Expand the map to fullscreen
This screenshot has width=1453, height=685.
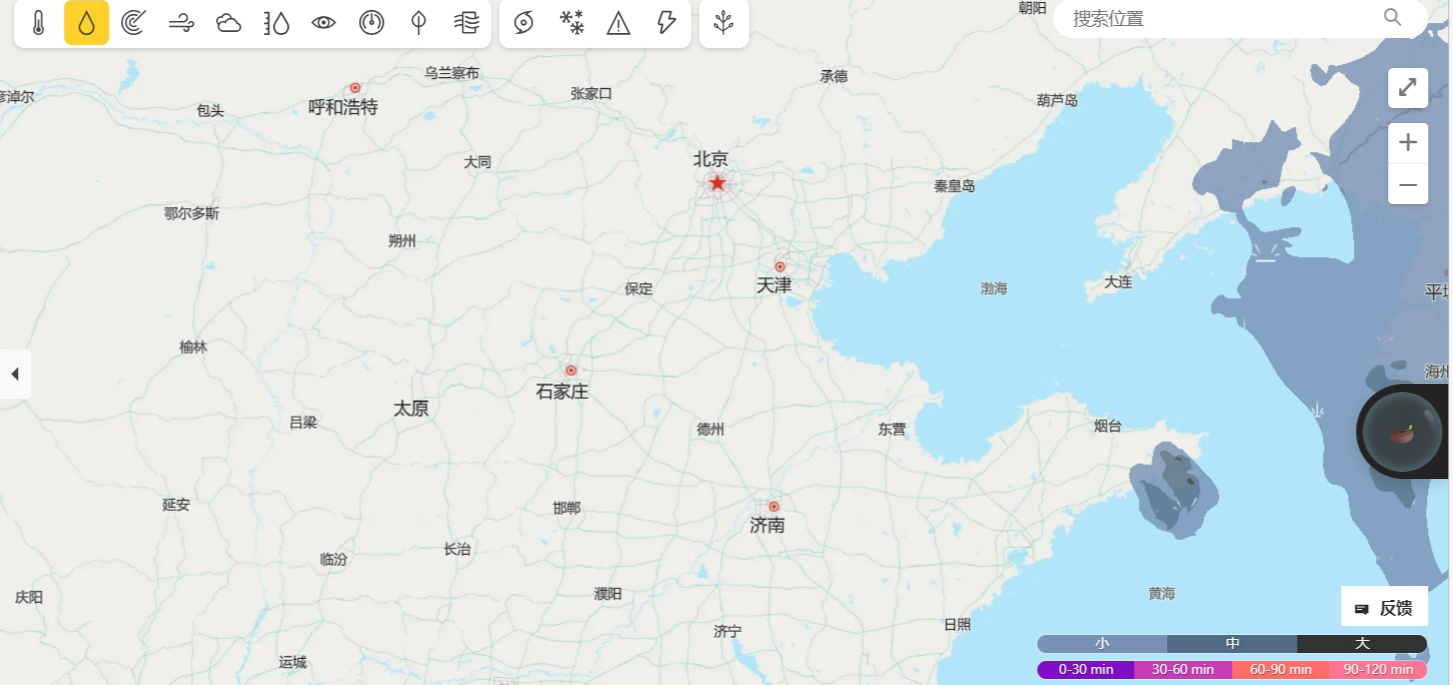tap(1407, 88)
